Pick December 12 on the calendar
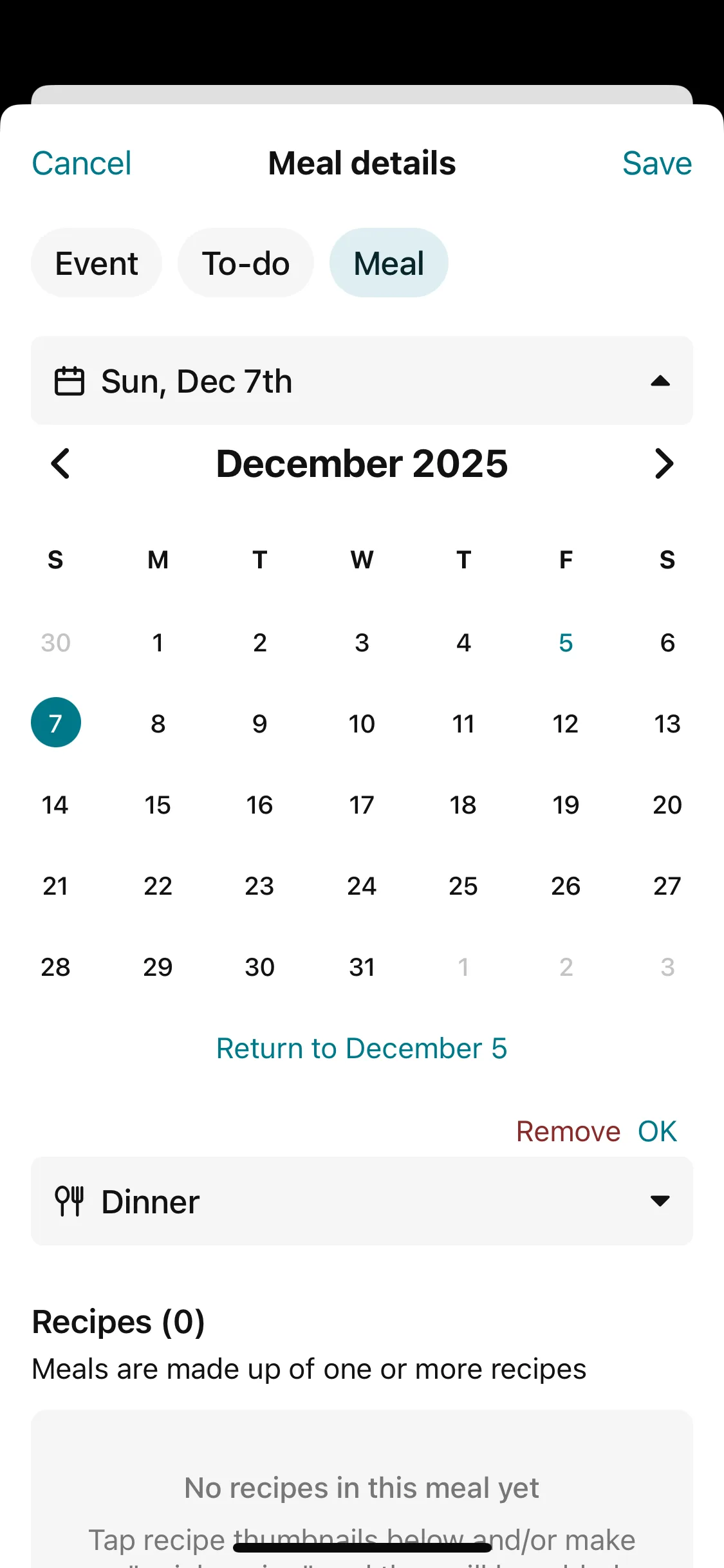The width and height of the screenshot is (724, 1568). point(566,723)
